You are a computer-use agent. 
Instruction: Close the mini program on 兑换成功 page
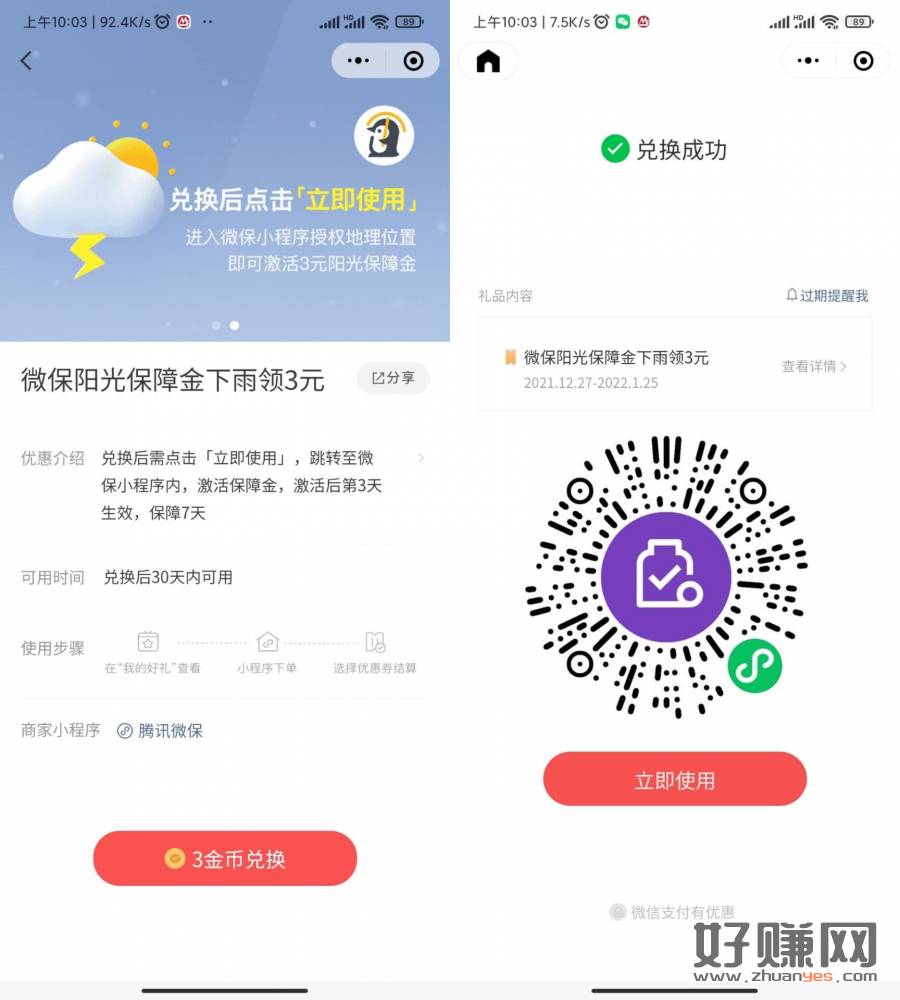[x=863, y=61]
